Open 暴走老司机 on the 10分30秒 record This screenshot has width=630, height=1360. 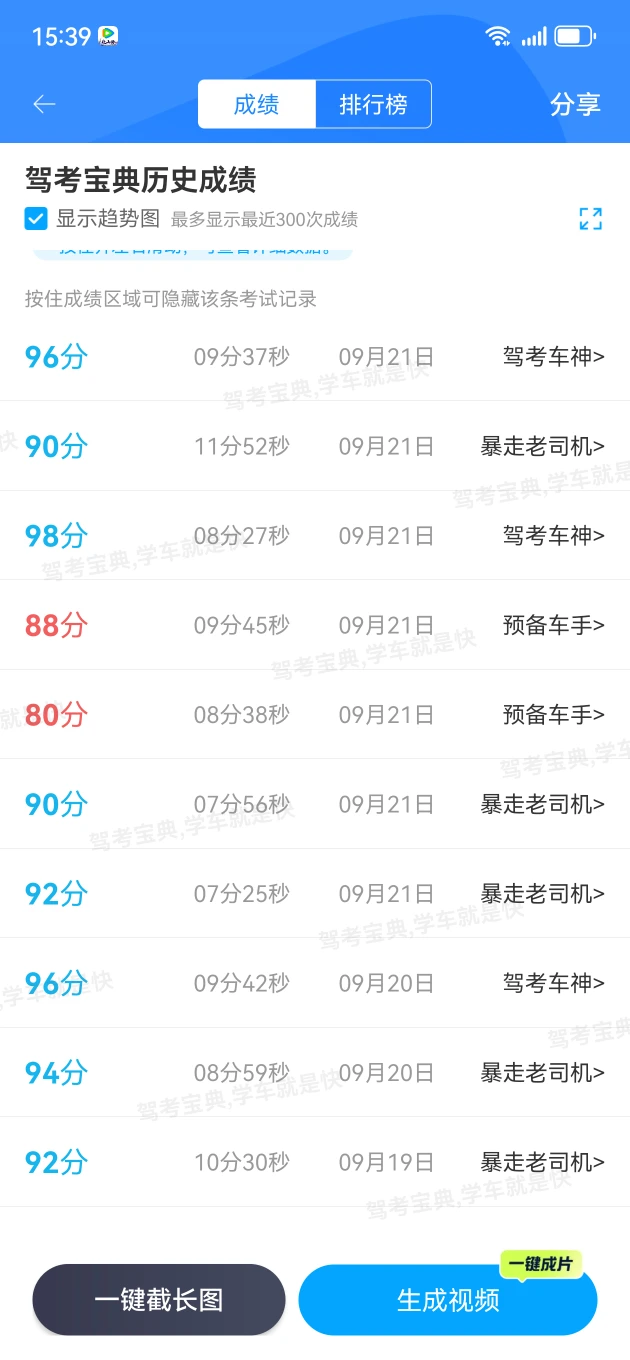(x=542, y=1162)
